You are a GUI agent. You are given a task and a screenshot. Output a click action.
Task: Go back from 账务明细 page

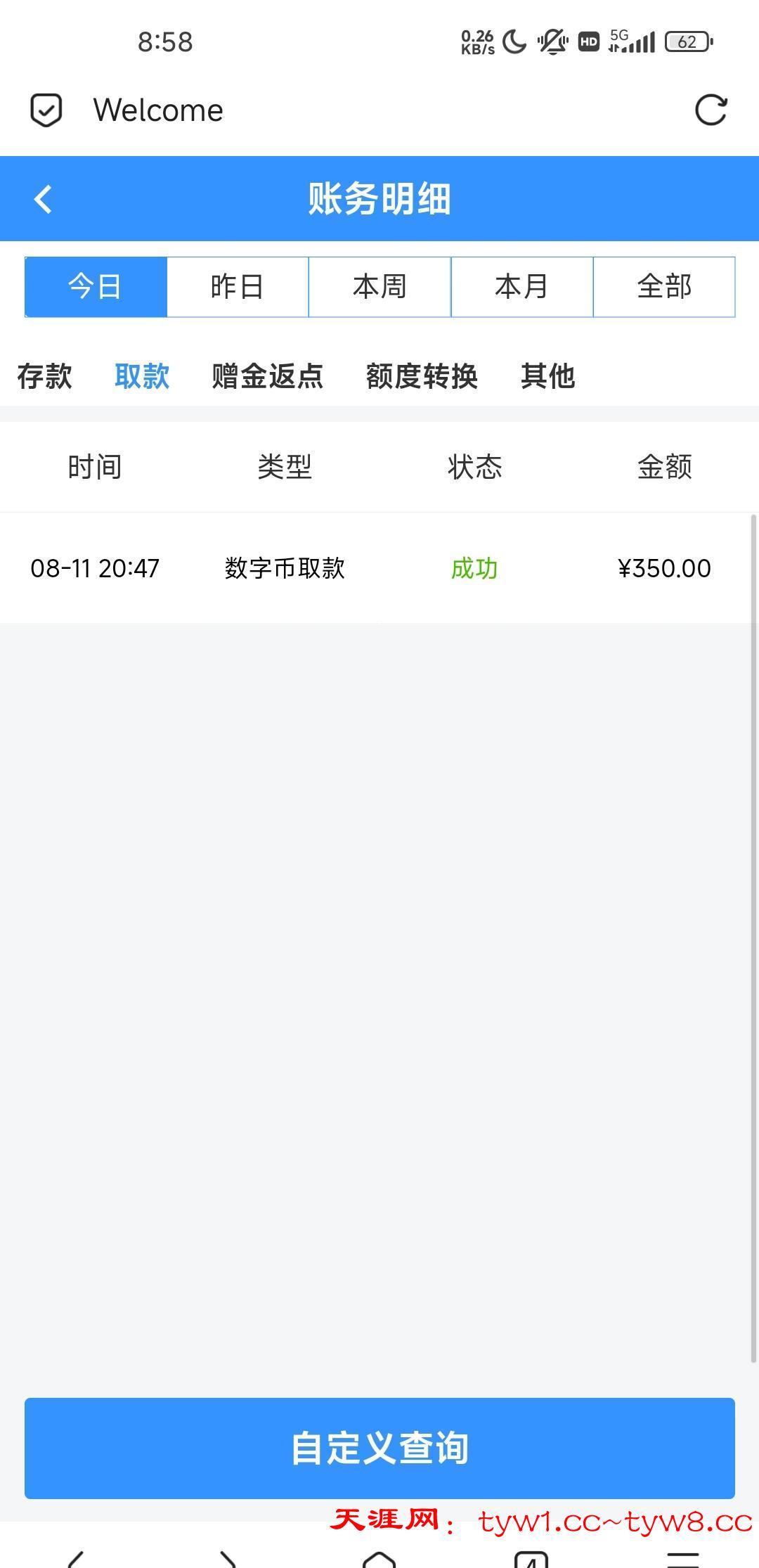(x=44, y=199)
